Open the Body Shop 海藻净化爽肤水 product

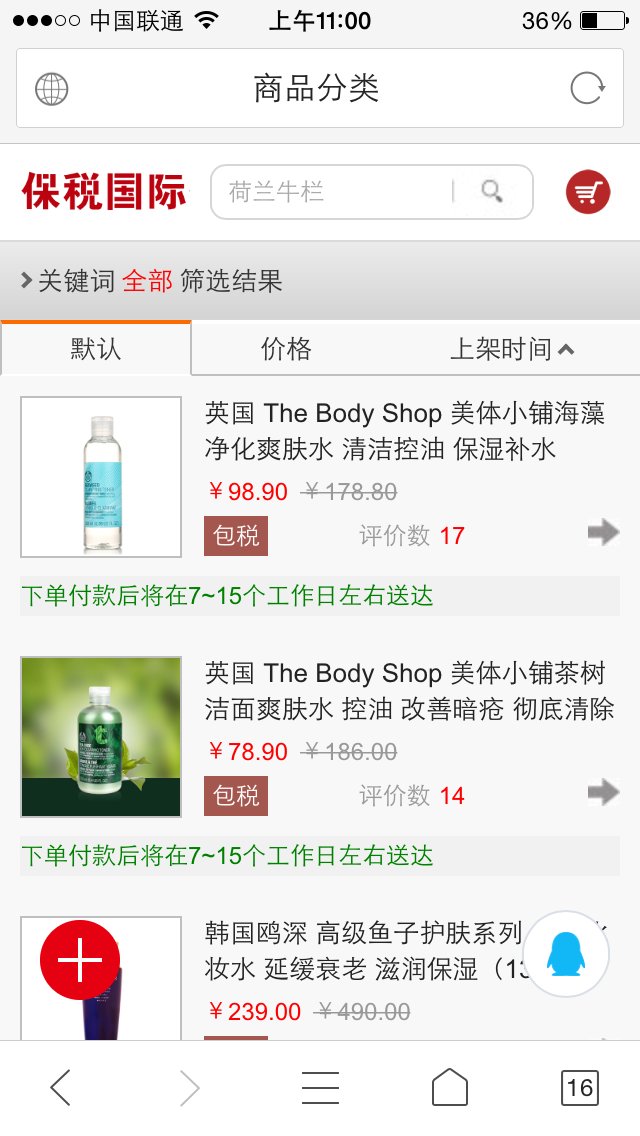tap(404, 430)
